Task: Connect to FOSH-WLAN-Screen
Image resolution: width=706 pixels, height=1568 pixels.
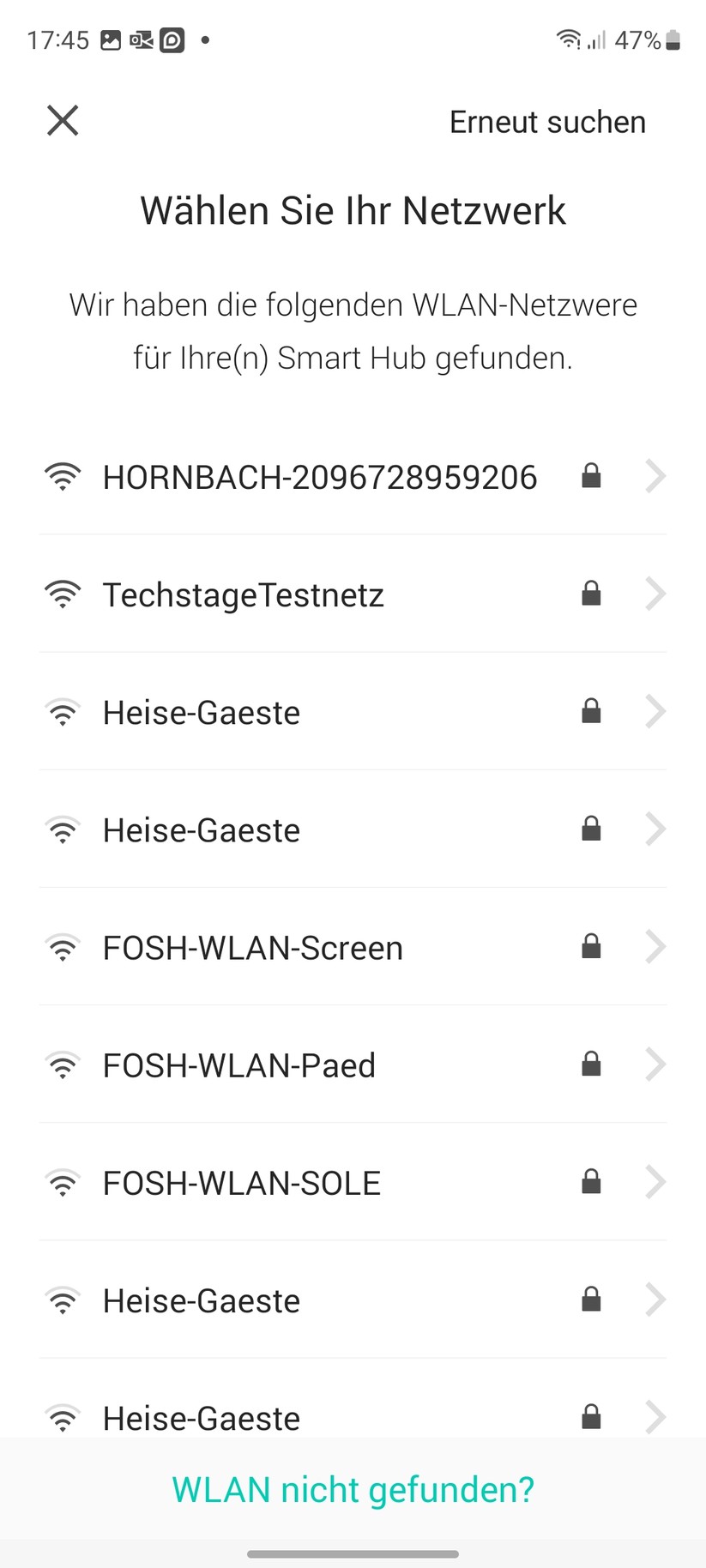Action: pyautogui.click(x=253, y=948)
